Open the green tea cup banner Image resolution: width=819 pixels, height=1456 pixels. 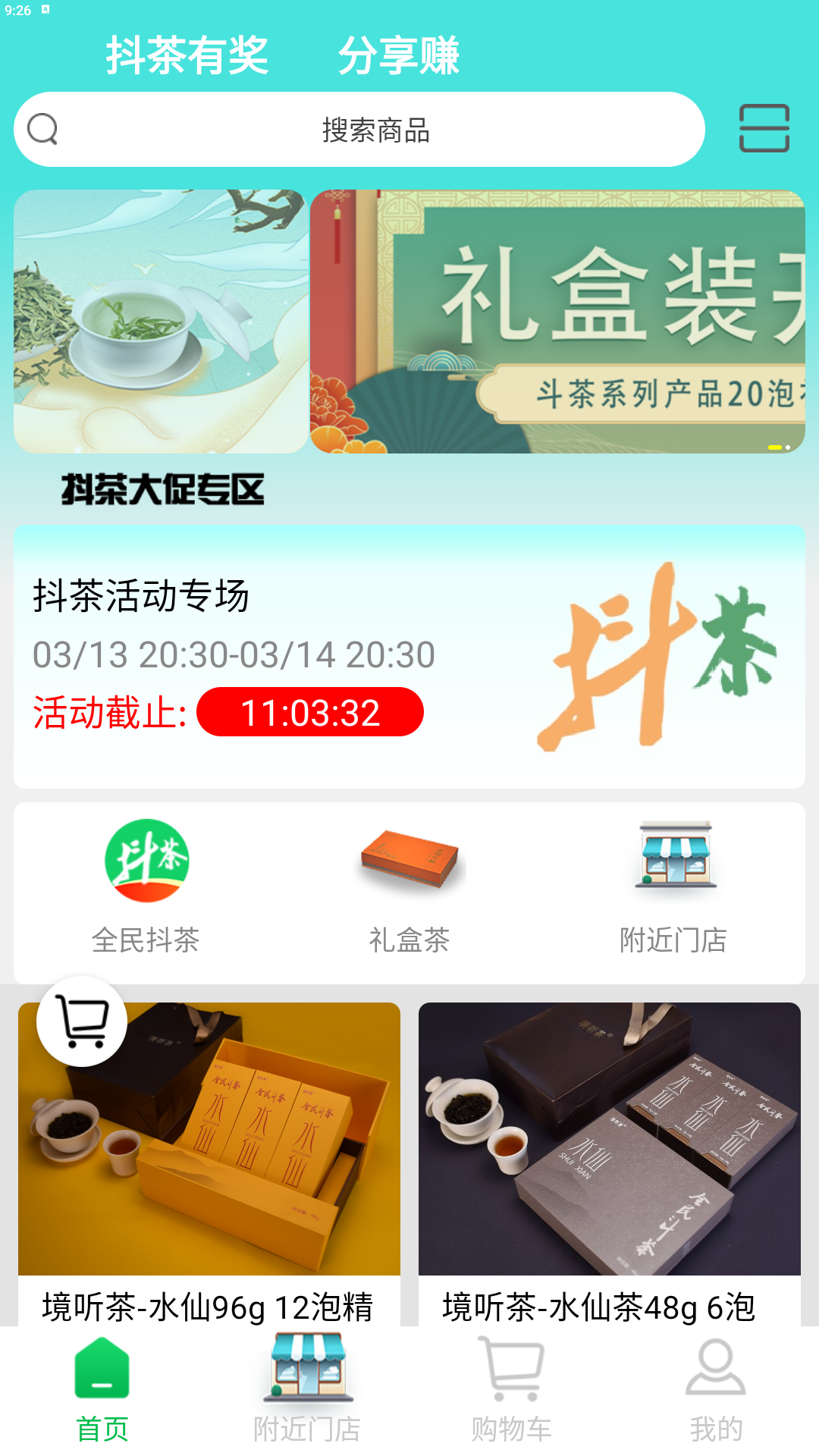coord(161,322)
